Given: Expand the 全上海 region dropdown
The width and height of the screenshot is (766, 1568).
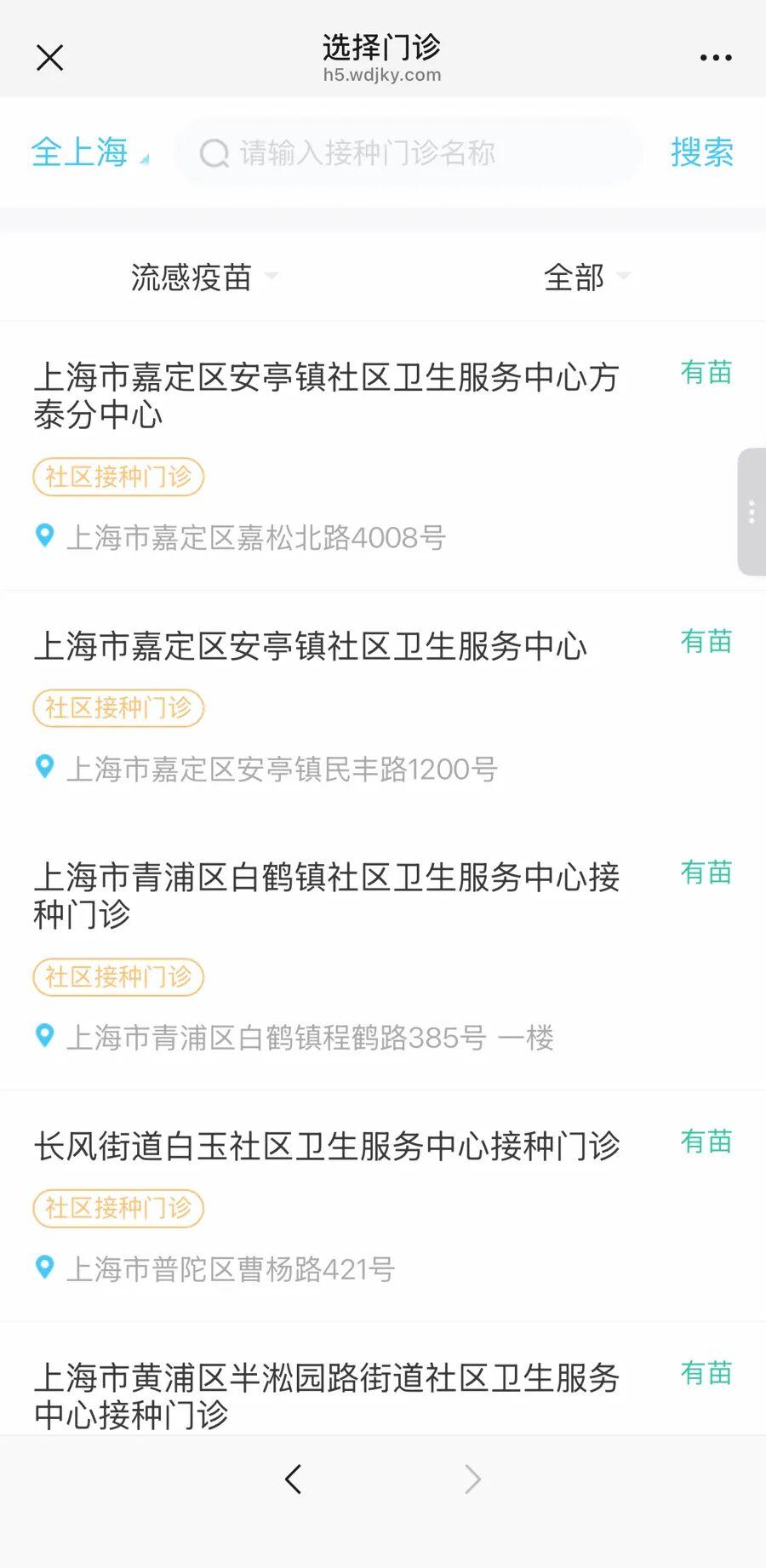Looking at the screenshot, I should (x=89, y=153).
